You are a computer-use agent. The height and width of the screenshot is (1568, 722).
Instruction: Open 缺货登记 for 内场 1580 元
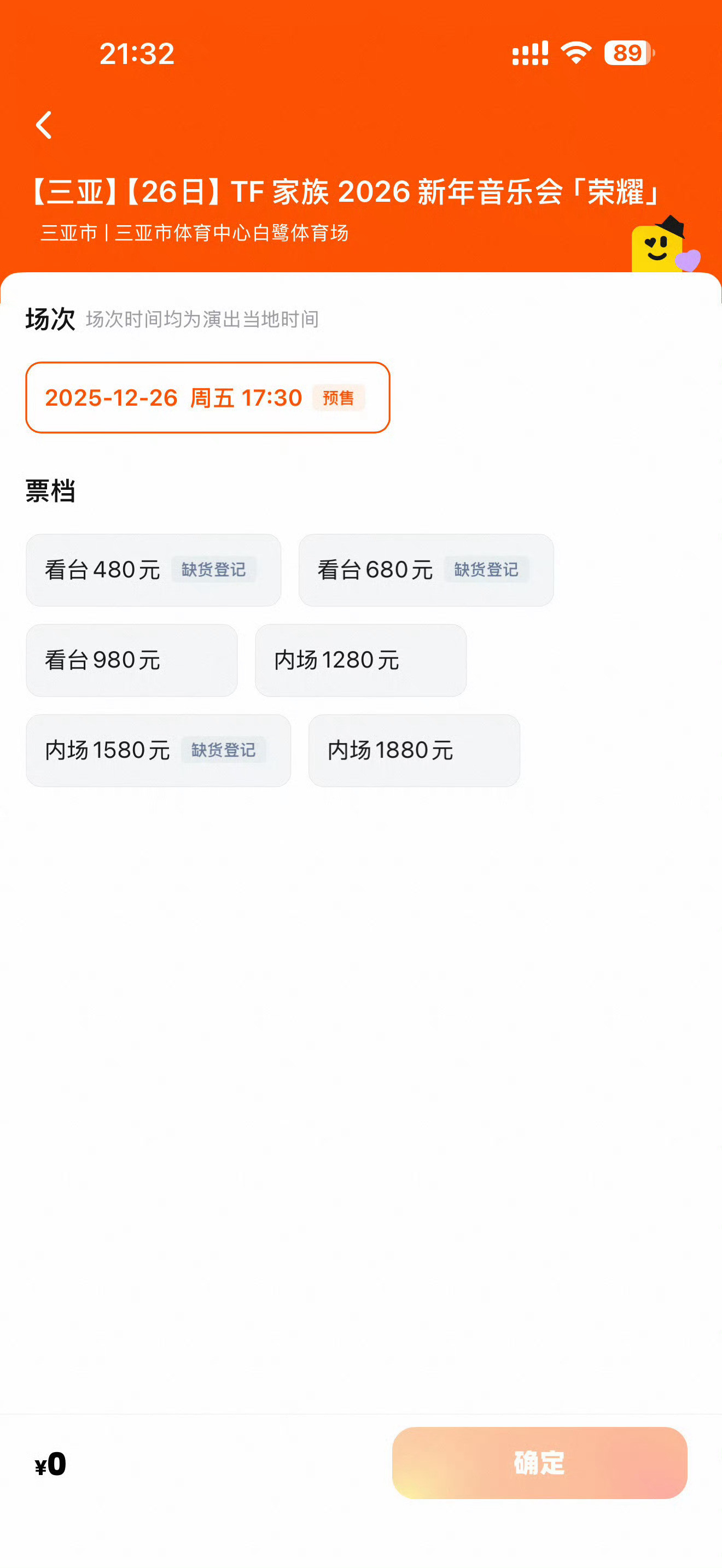point(225,751)
